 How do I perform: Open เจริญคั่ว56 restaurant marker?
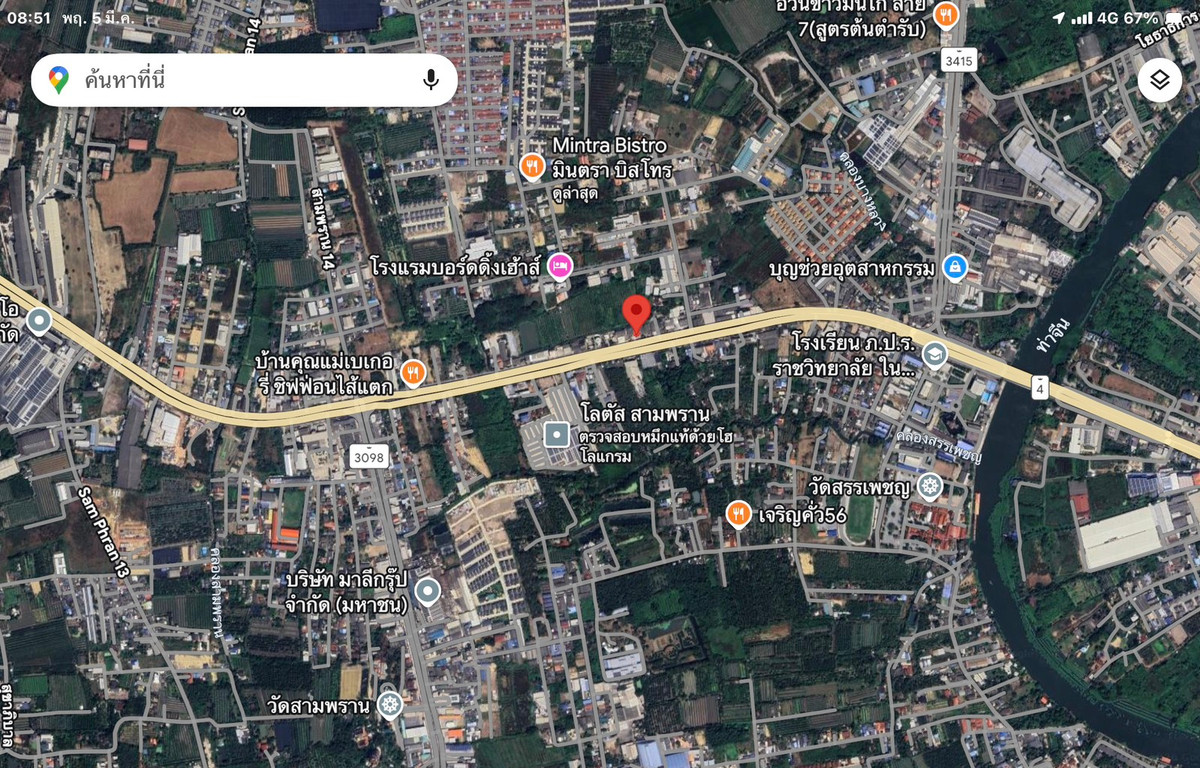(x=738, y=514)
